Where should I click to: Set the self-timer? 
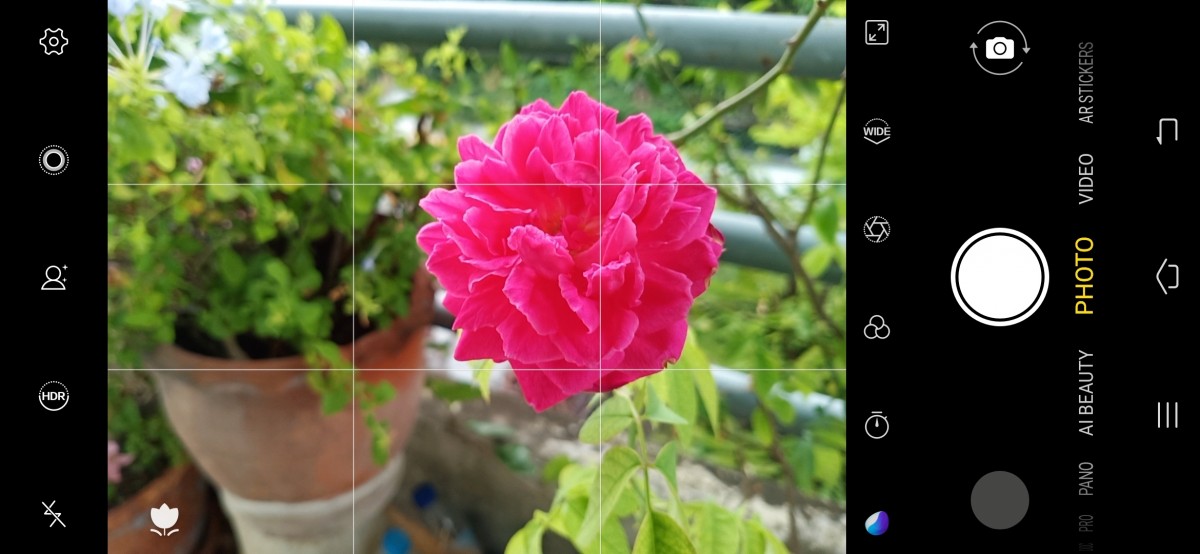(x=877, y=426)
